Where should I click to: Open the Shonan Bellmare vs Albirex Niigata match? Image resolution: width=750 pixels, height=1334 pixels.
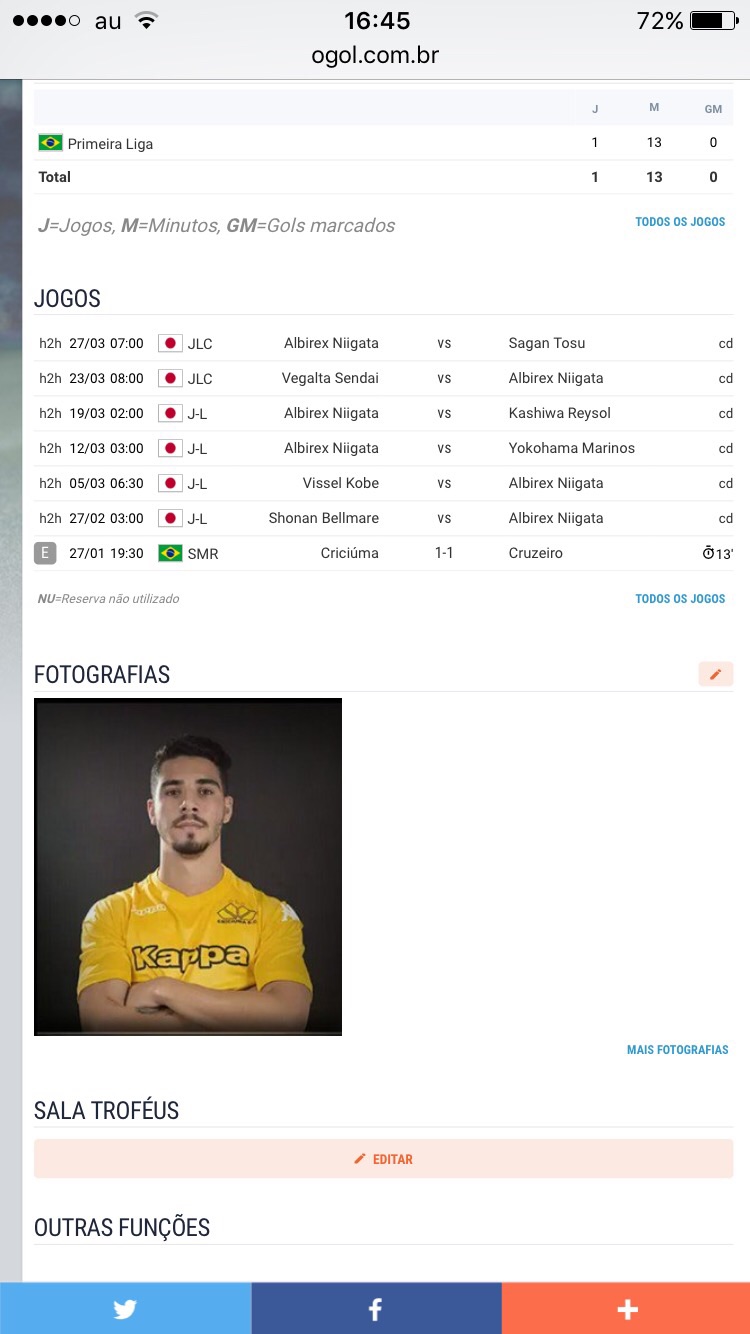click(x=444, y=518)
